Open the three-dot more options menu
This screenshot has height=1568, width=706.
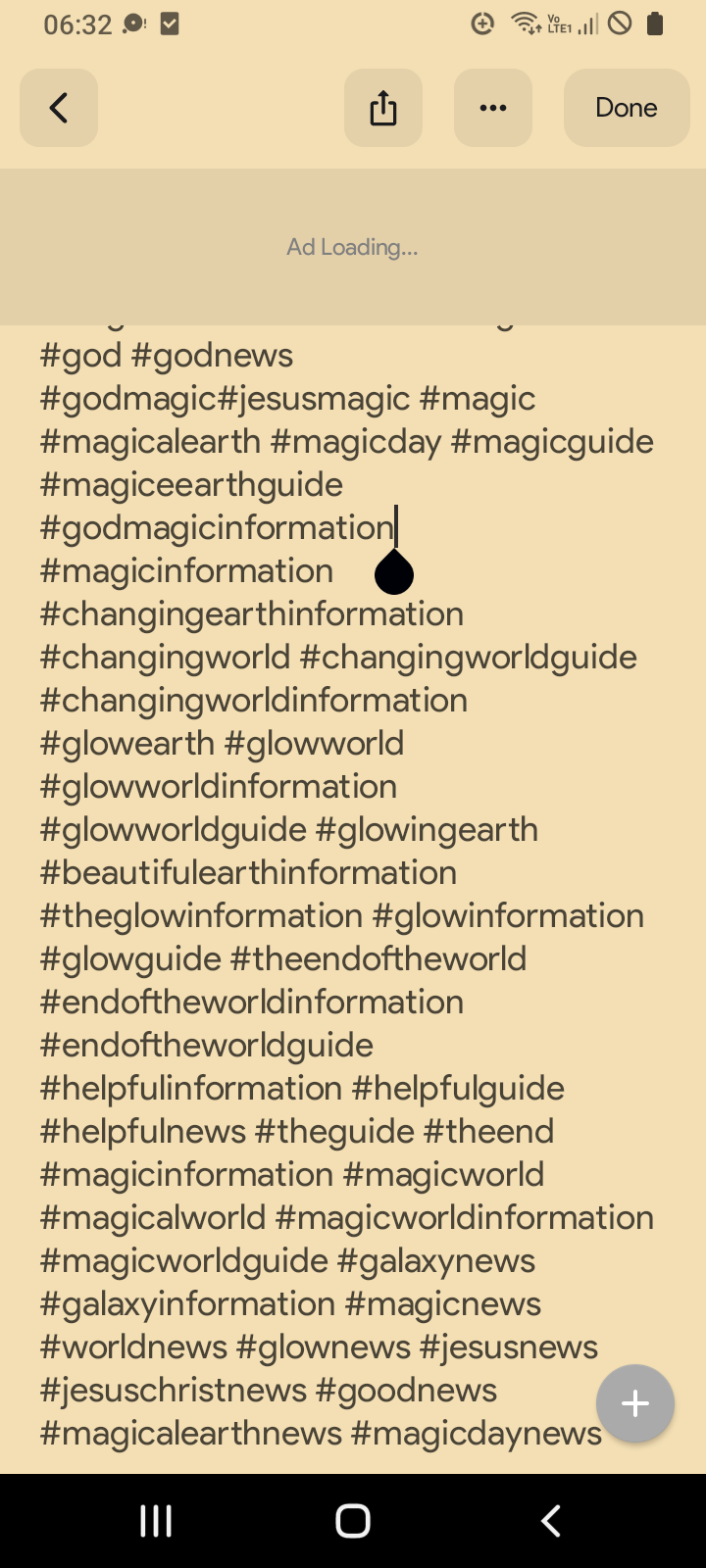(493, 108)
